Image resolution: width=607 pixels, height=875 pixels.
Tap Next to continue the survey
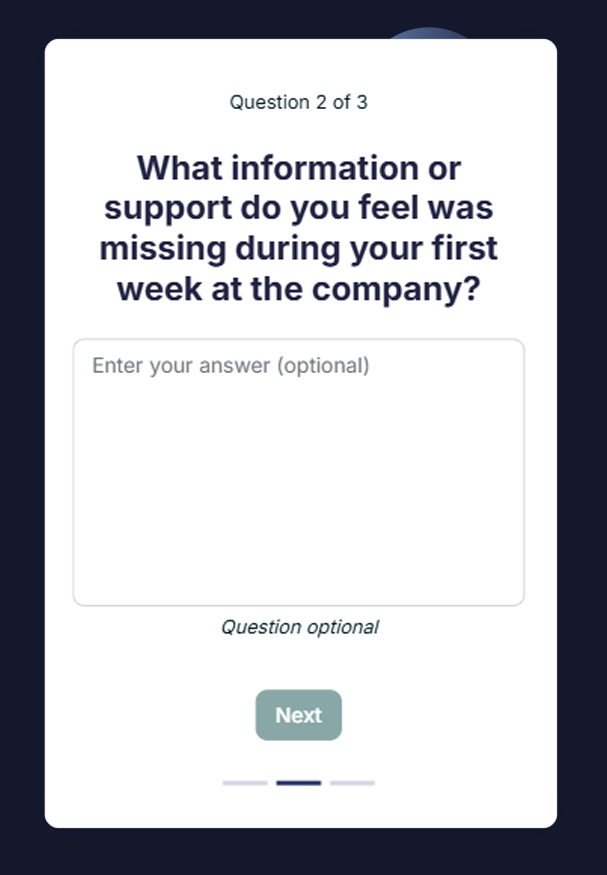pos(298,715)
